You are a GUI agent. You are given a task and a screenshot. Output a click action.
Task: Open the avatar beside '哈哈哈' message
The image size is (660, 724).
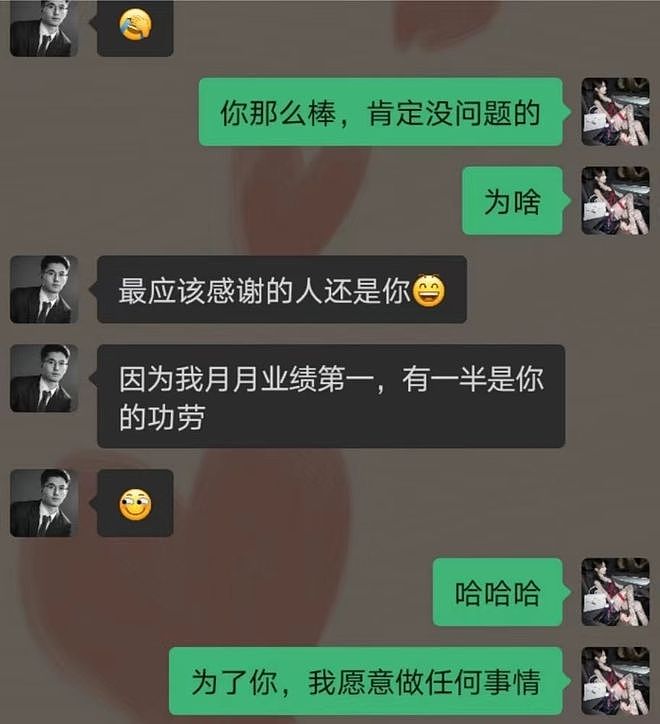615,592
